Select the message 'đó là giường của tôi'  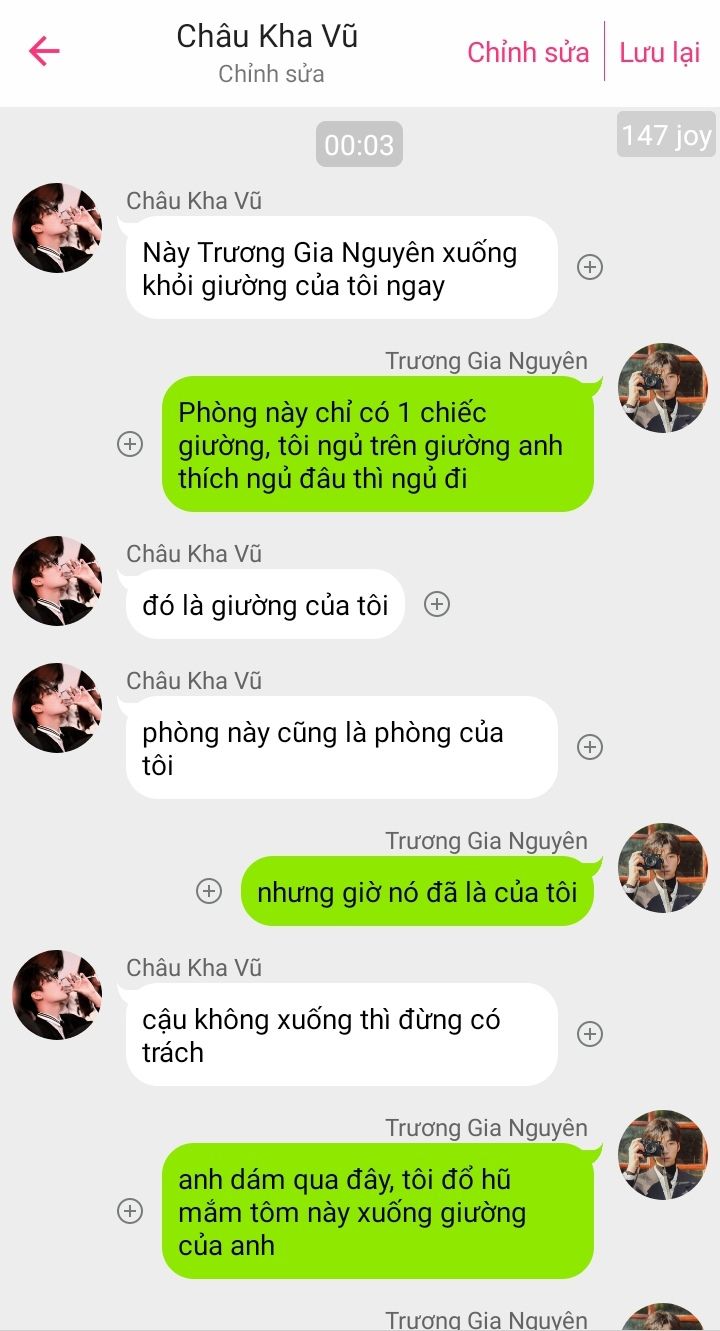tap(265, 605)
